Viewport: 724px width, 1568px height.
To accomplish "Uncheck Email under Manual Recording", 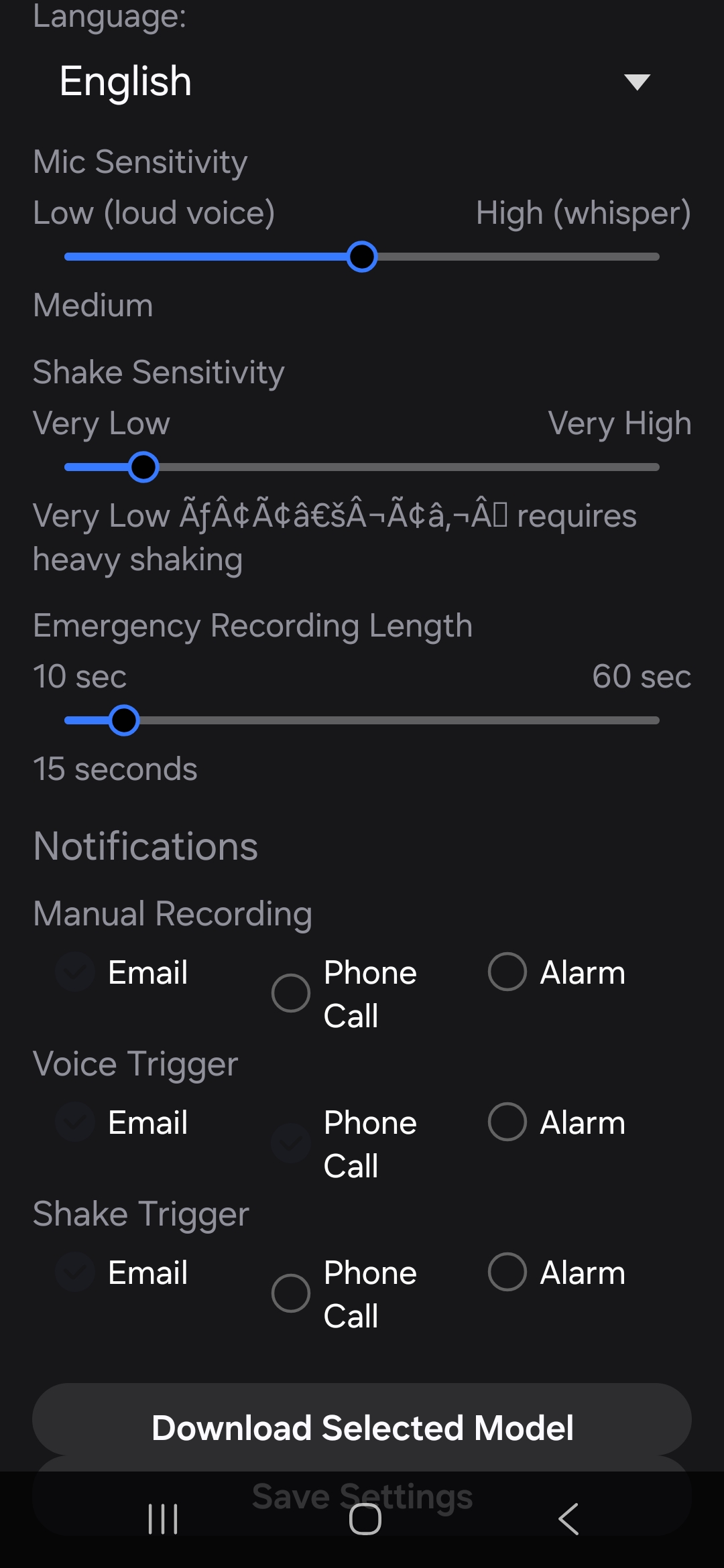I will (x=75, y=972).
